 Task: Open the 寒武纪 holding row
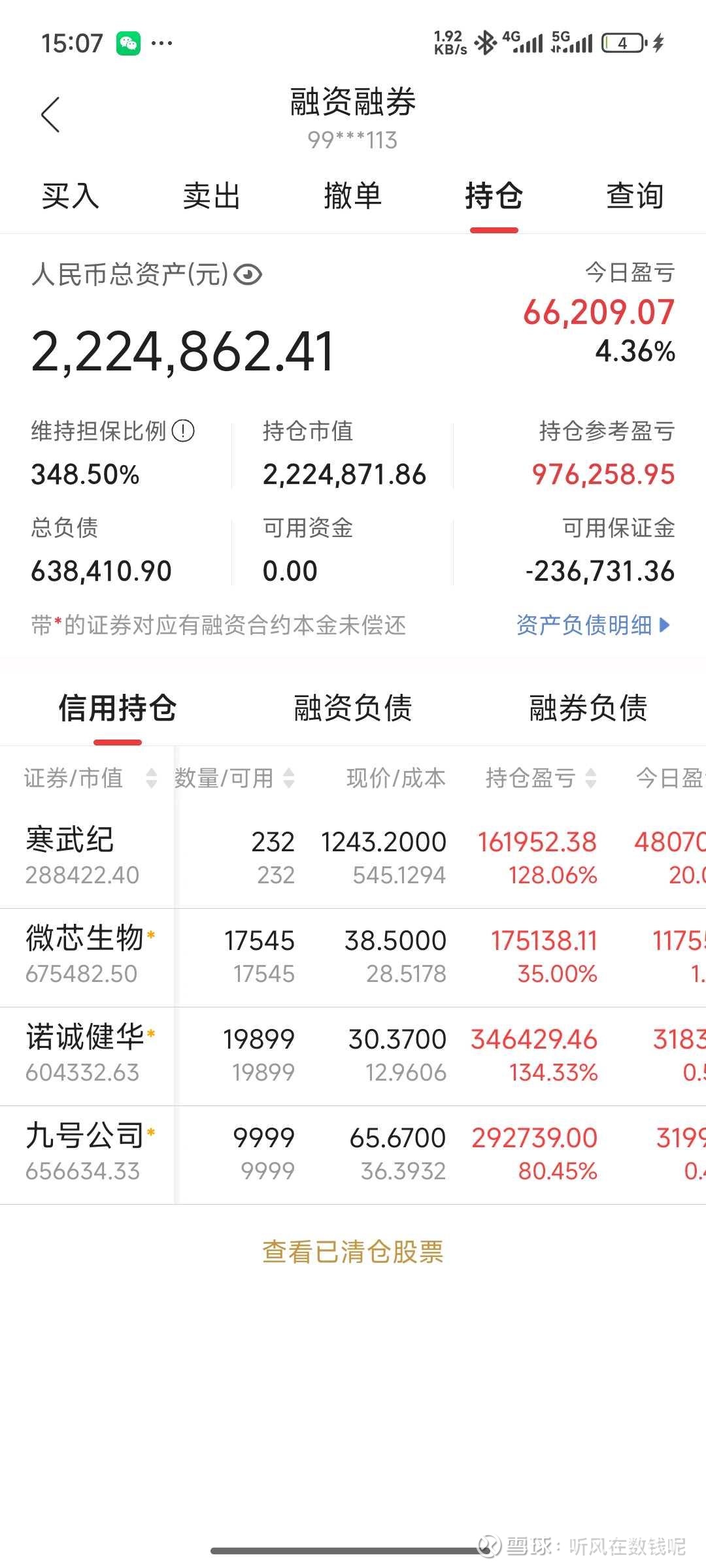coord(353,858)
